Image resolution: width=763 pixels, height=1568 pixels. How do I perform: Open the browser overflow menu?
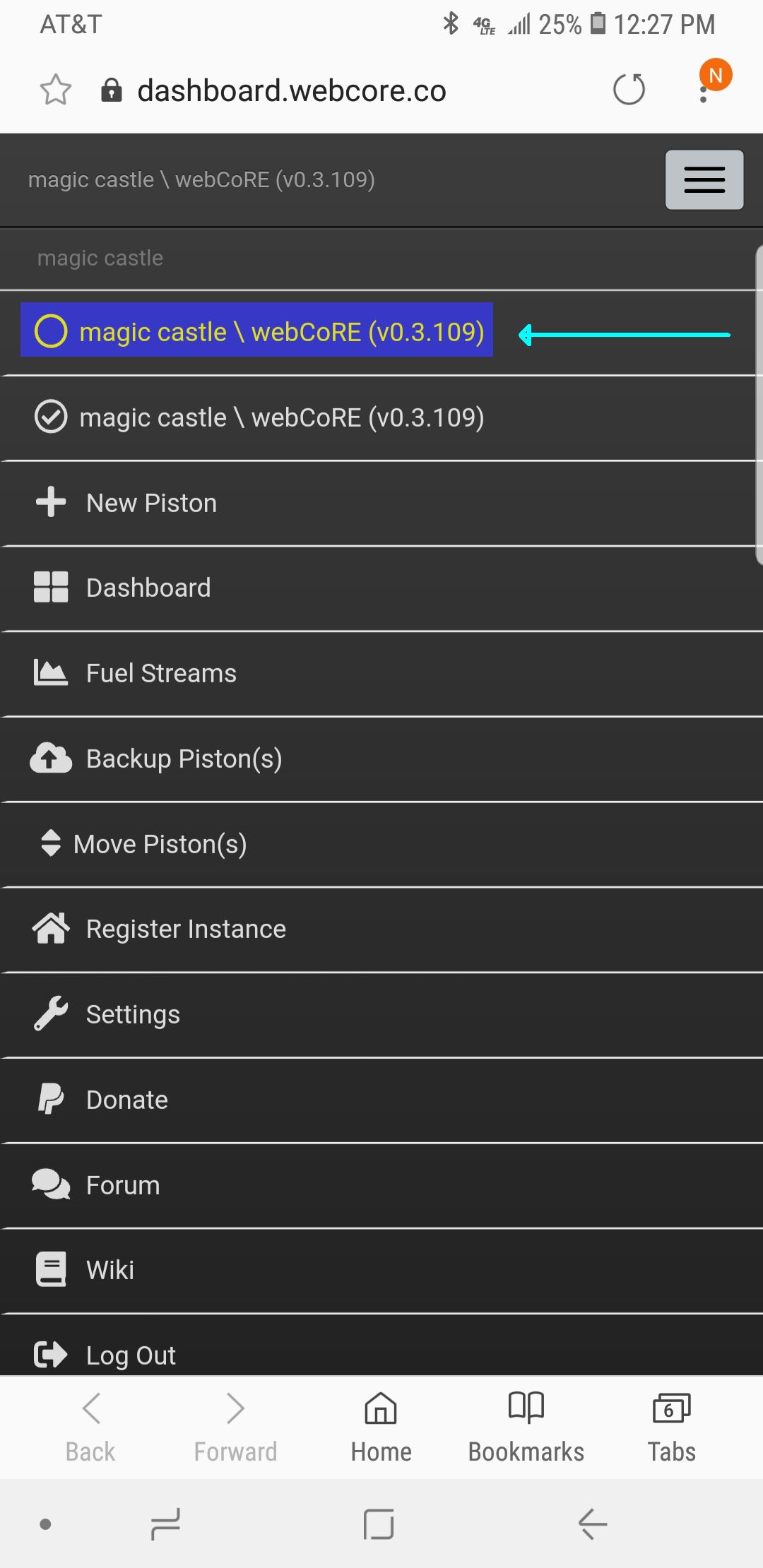[704, 90]
